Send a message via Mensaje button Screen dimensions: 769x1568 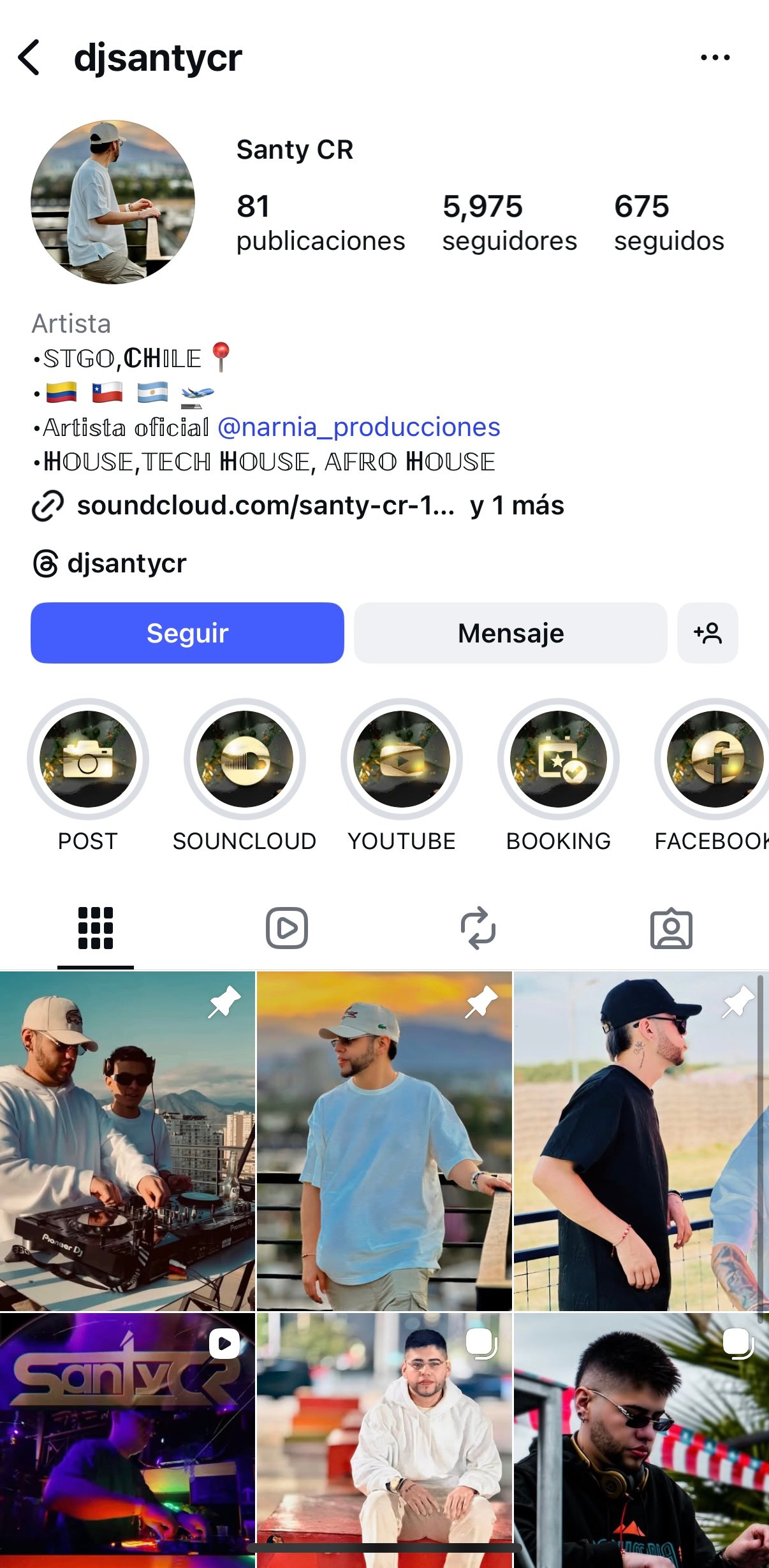510,633
